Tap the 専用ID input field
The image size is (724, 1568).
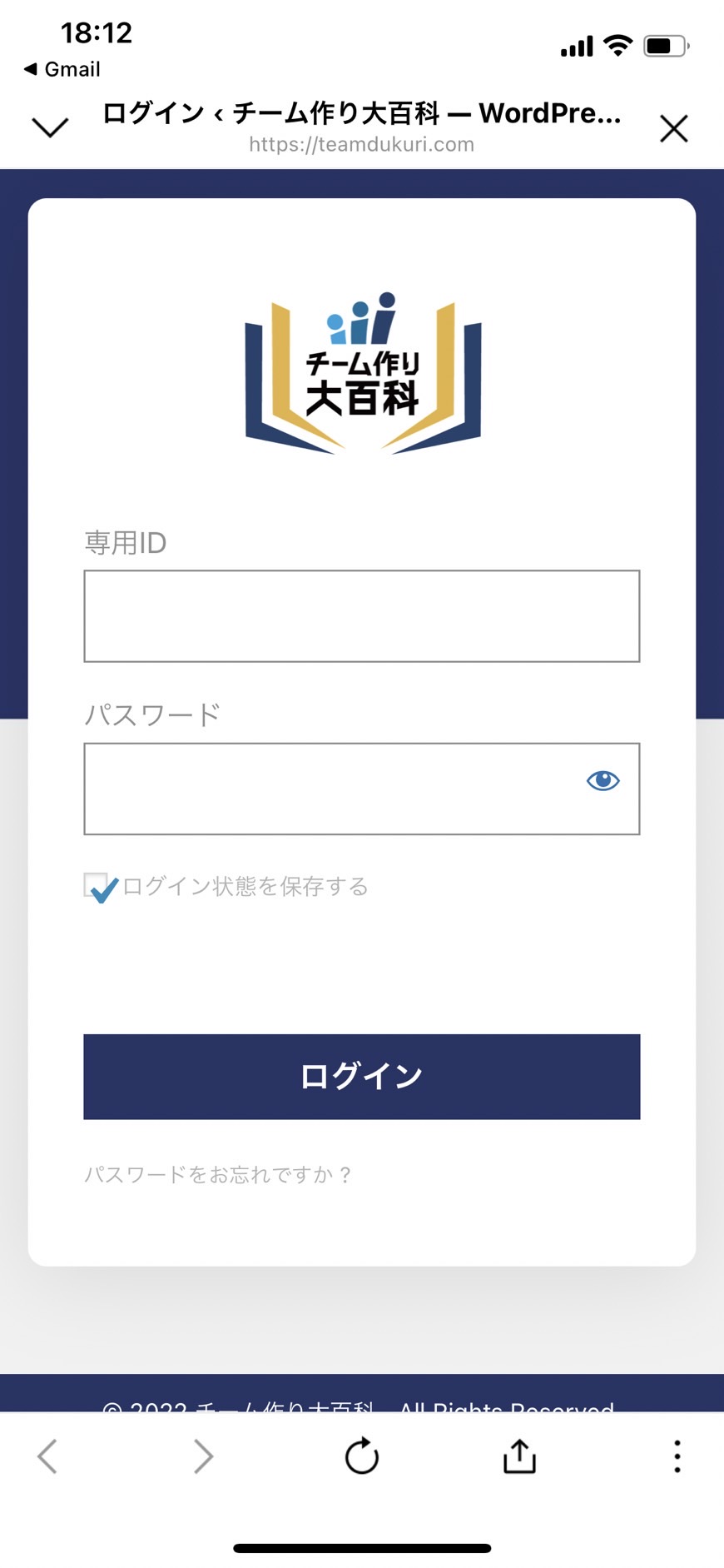coord(361,616)
